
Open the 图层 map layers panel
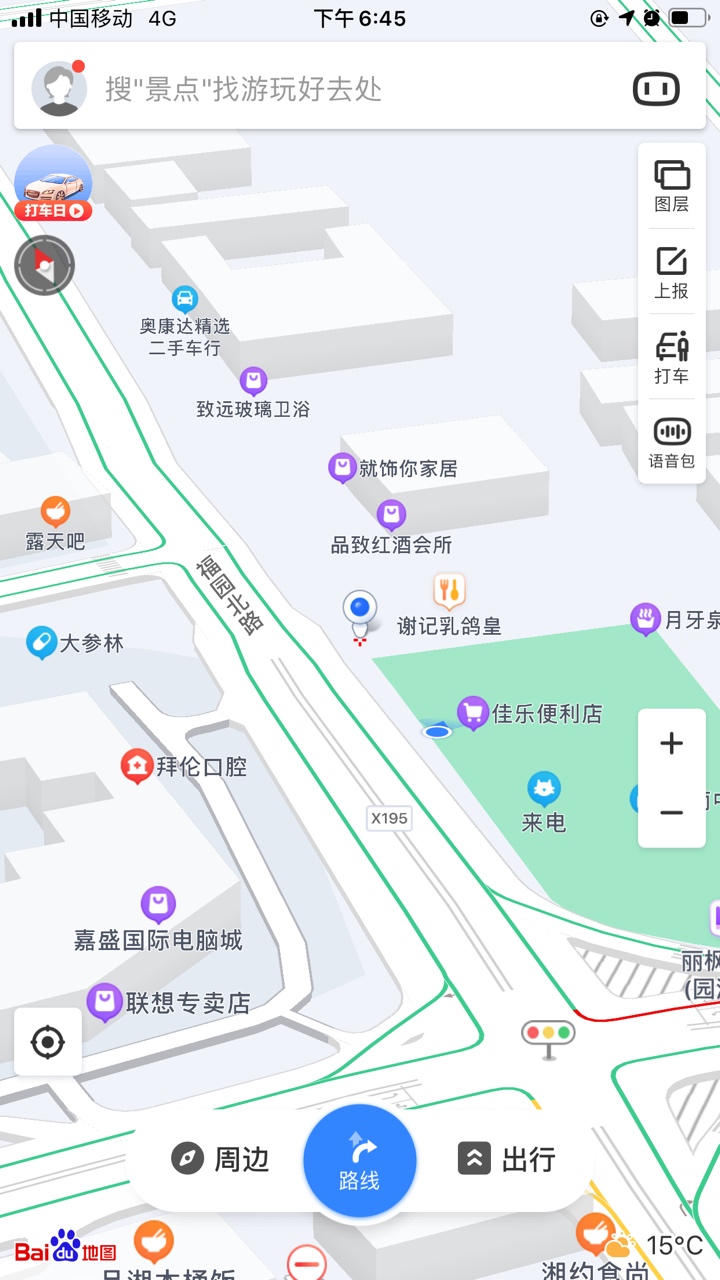672,186
